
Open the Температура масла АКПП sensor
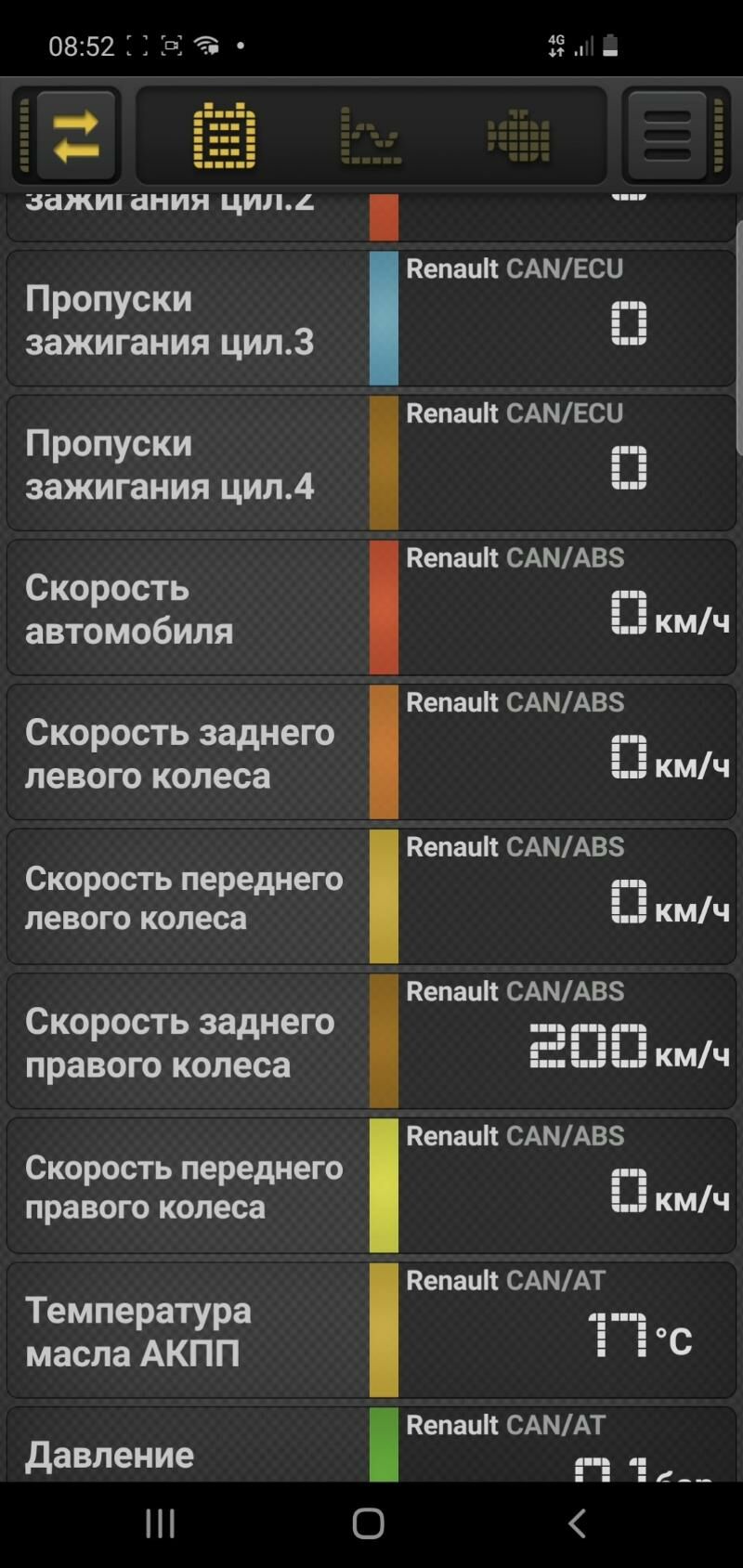click(x=371, y=1330)
